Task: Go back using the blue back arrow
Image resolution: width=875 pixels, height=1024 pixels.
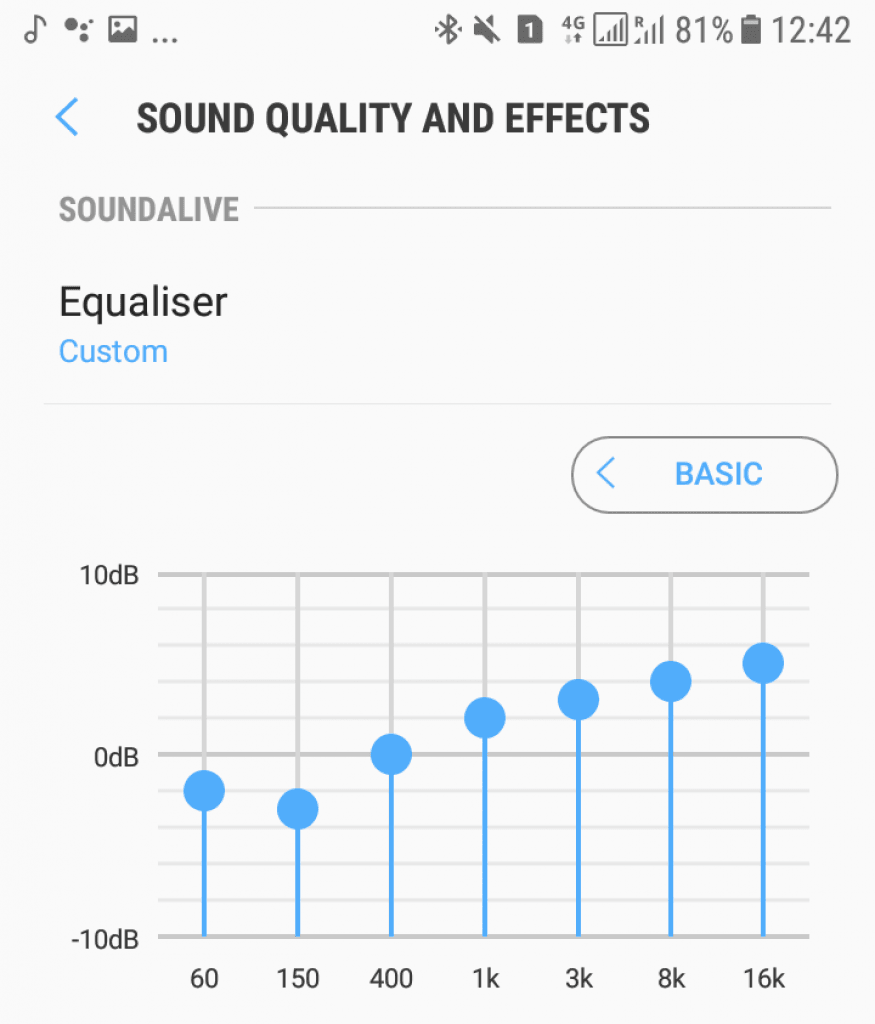Action: (65, 117)
